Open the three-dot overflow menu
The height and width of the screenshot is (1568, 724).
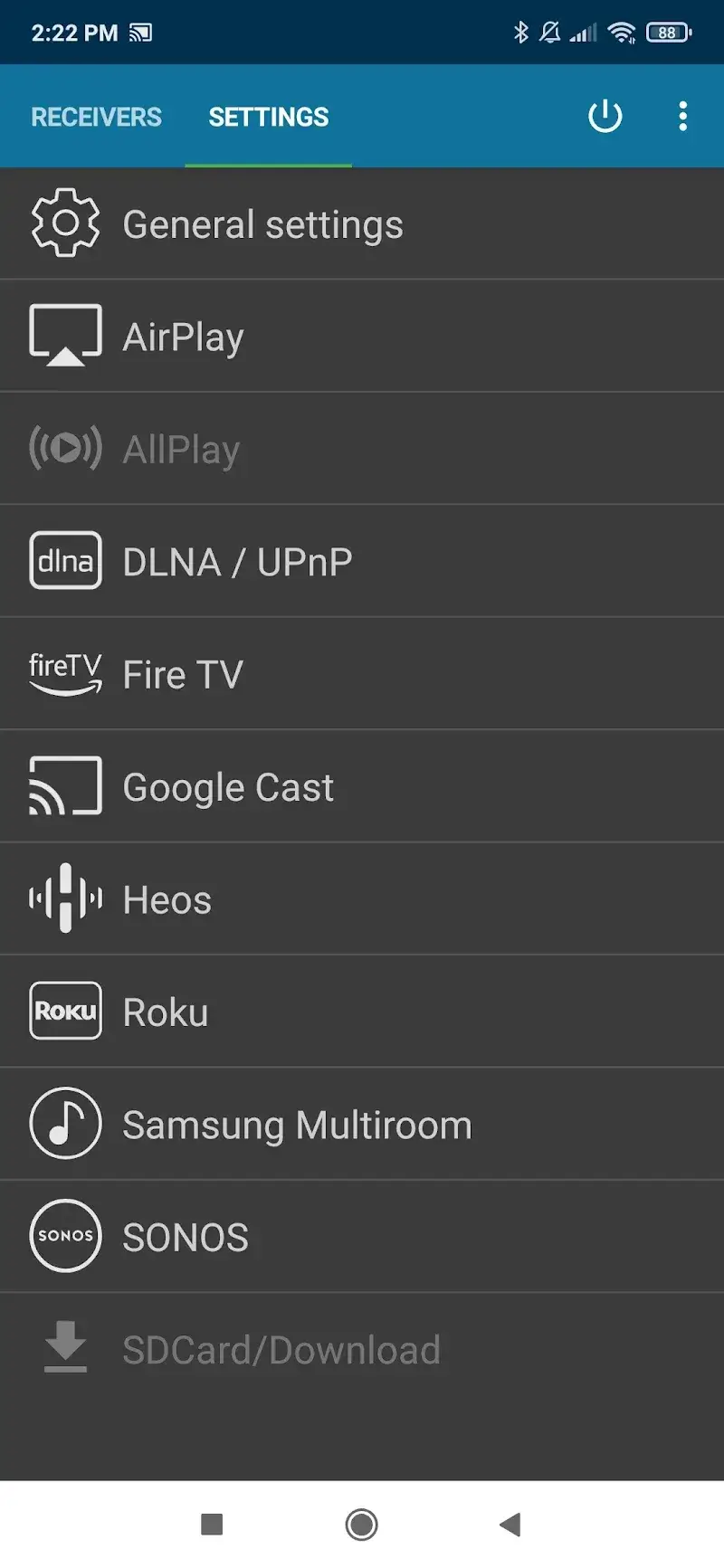pos(682,116)
